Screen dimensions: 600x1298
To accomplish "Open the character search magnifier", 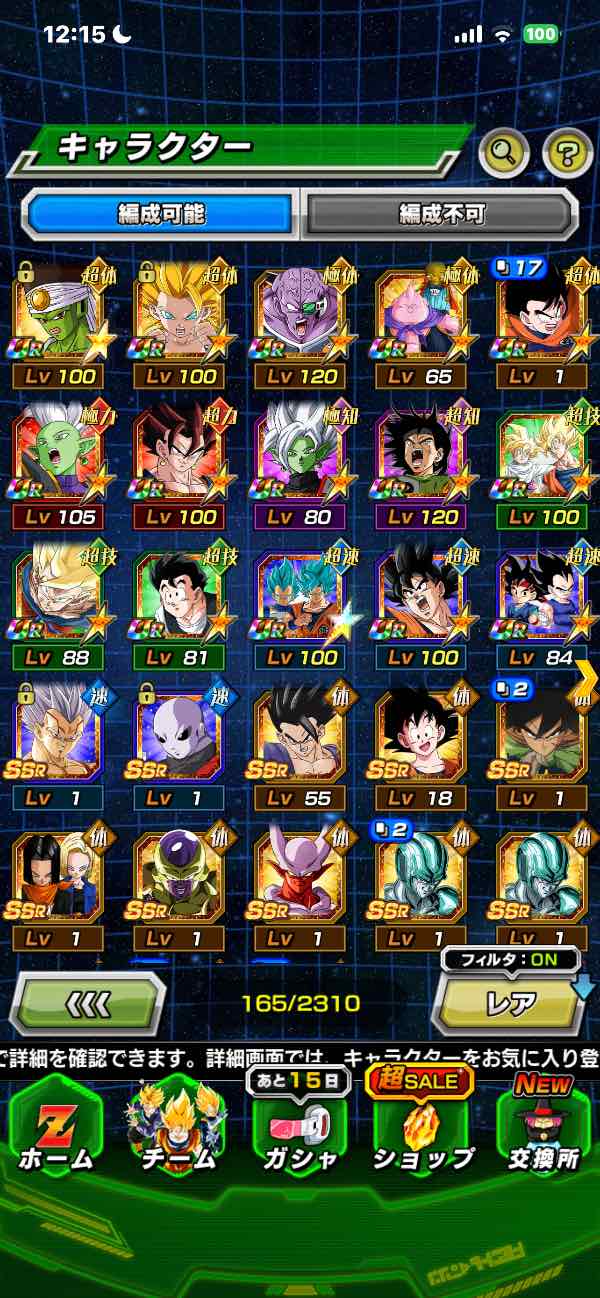I will pyautogui.click(x=504, y=152).
